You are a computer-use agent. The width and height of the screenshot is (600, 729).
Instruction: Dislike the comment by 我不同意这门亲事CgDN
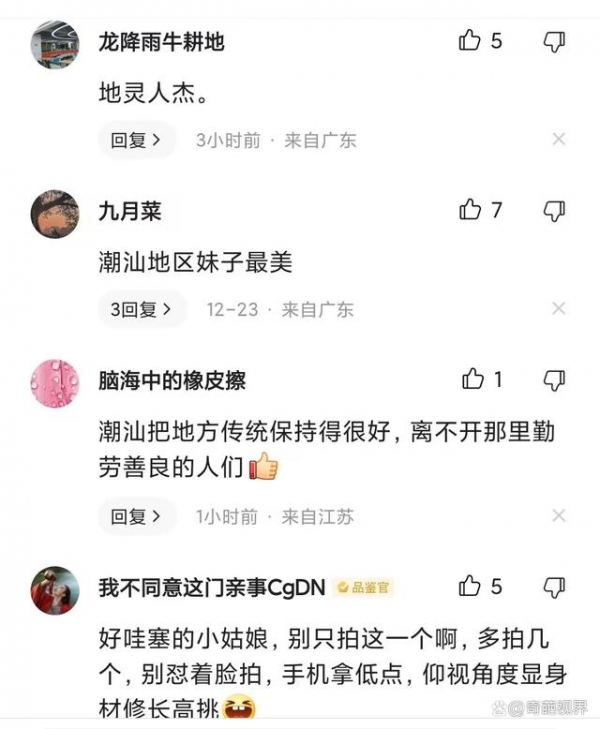pos(554,587)
